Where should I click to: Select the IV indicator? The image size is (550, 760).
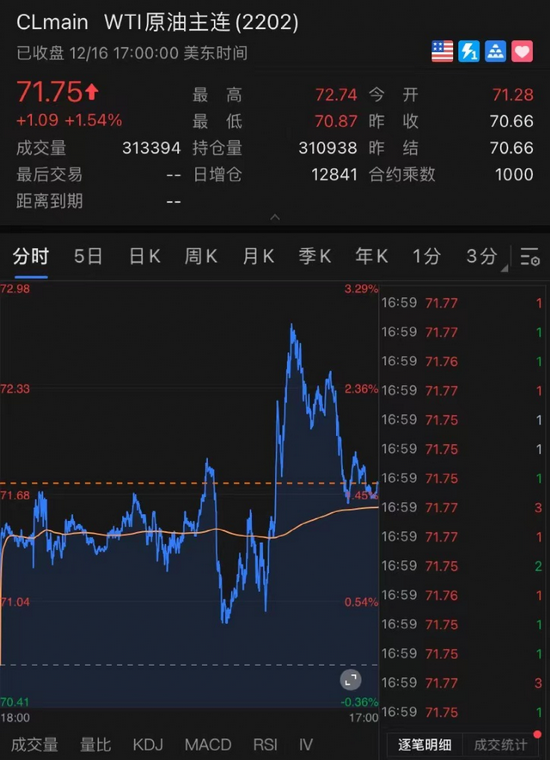tap(306, 744)
